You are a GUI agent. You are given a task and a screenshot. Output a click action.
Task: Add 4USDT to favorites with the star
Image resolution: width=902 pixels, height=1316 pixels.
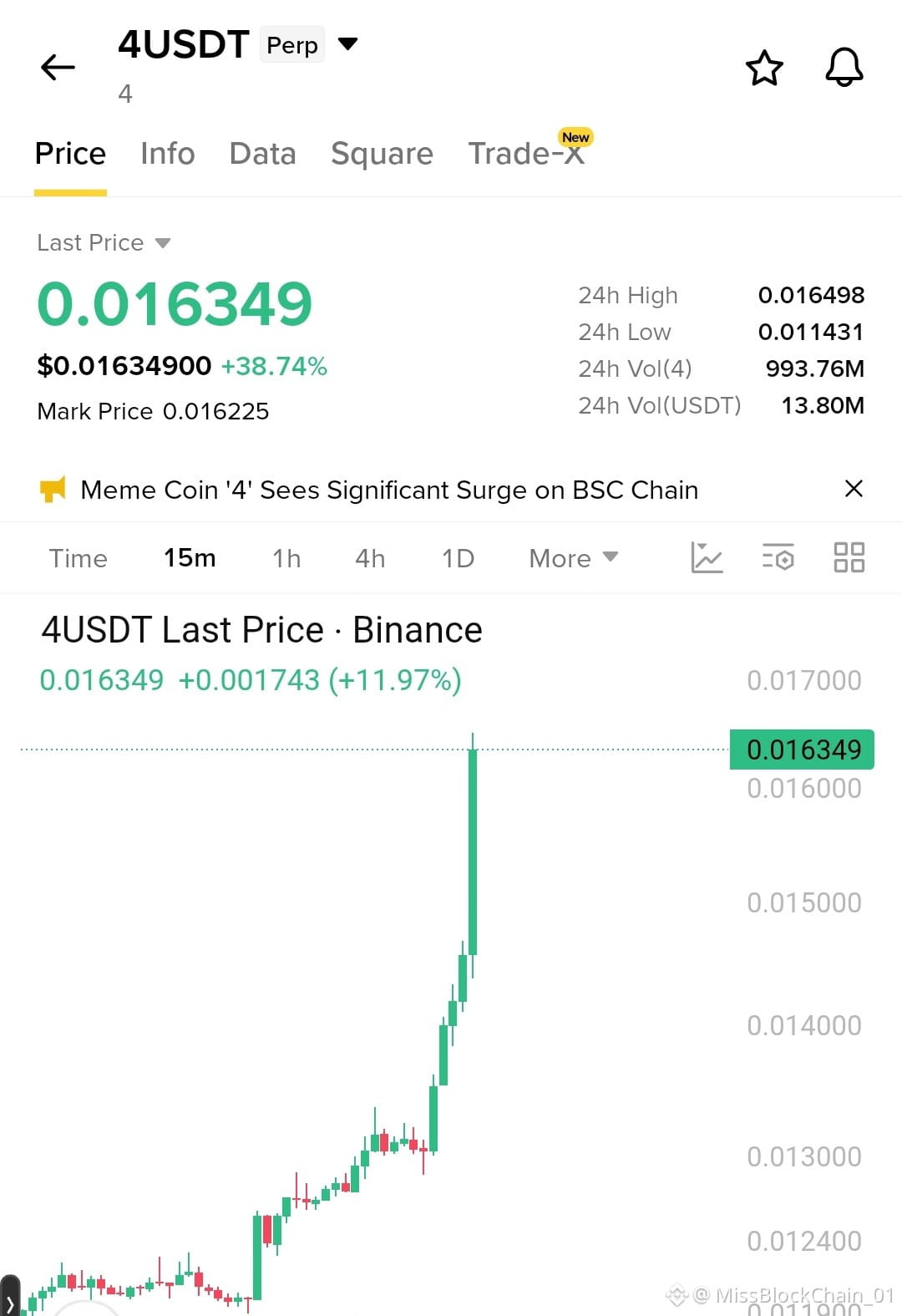click(764, 68)
